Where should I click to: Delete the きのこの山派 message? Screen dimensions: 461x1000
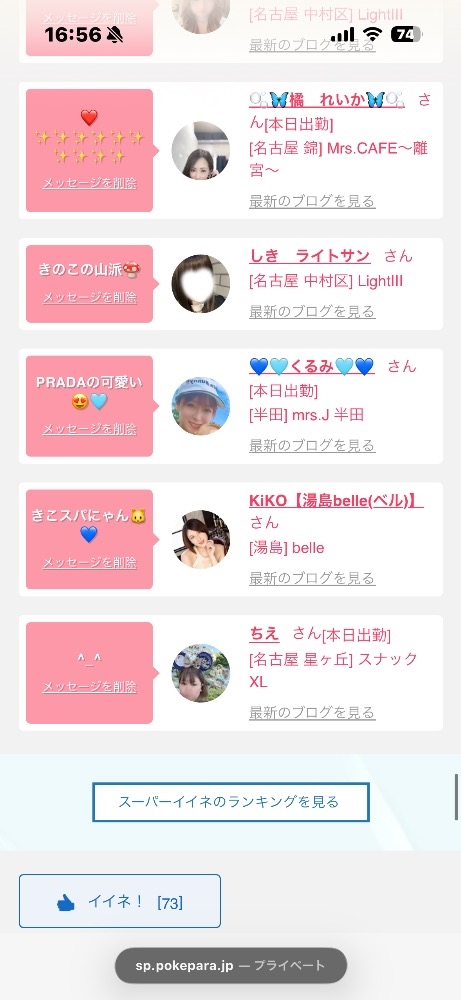click(89, 297)
